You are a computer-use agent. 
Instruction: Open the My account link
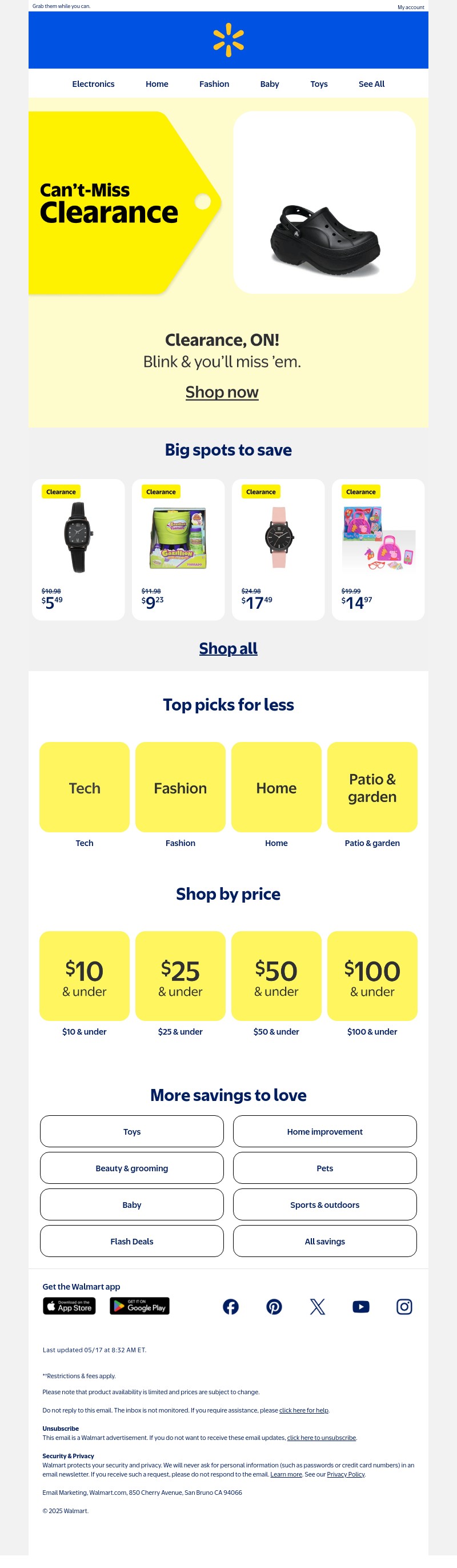coord(410,7)
